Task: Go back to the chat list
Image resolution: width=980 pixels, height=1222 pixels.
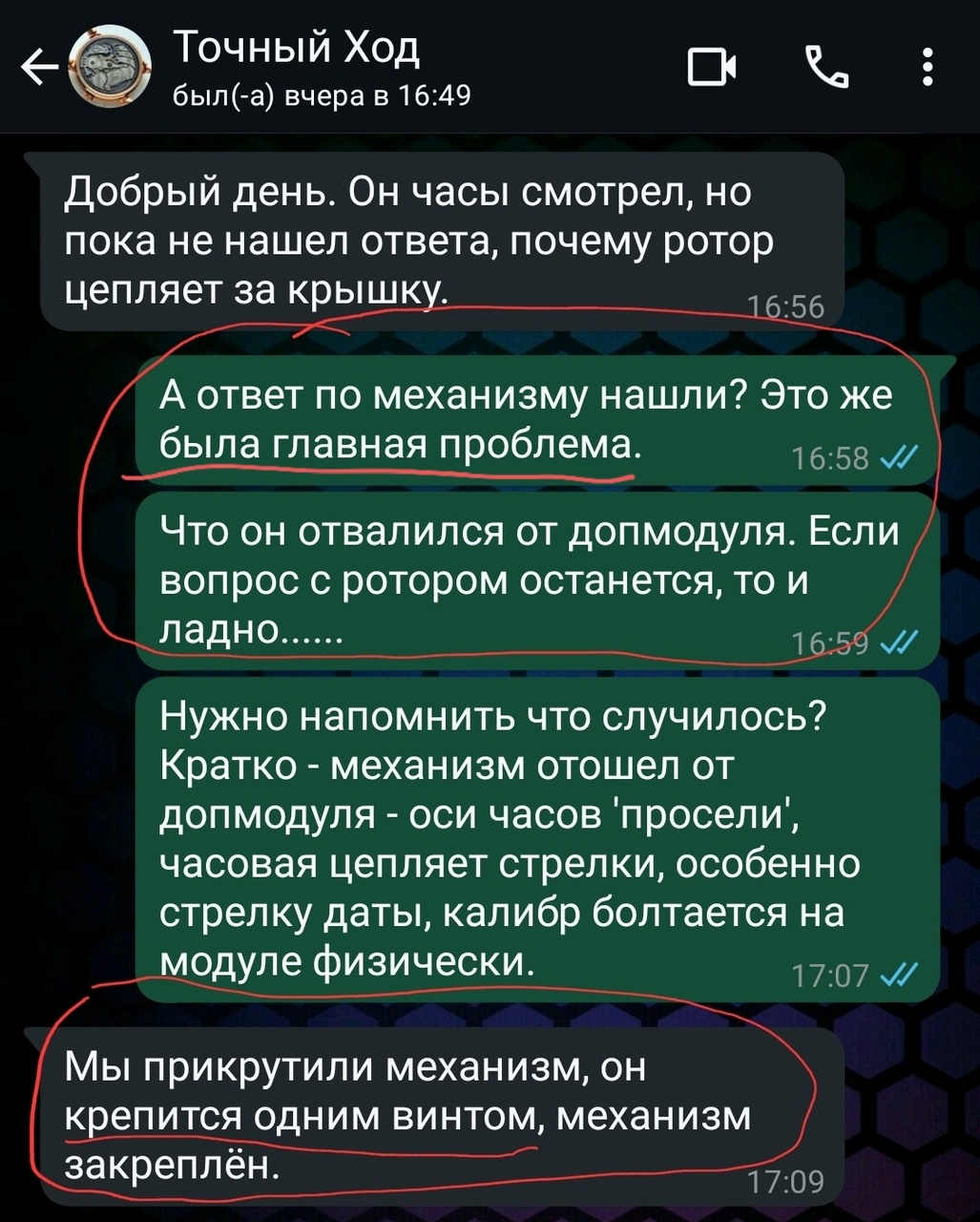Action: point(38,67)
